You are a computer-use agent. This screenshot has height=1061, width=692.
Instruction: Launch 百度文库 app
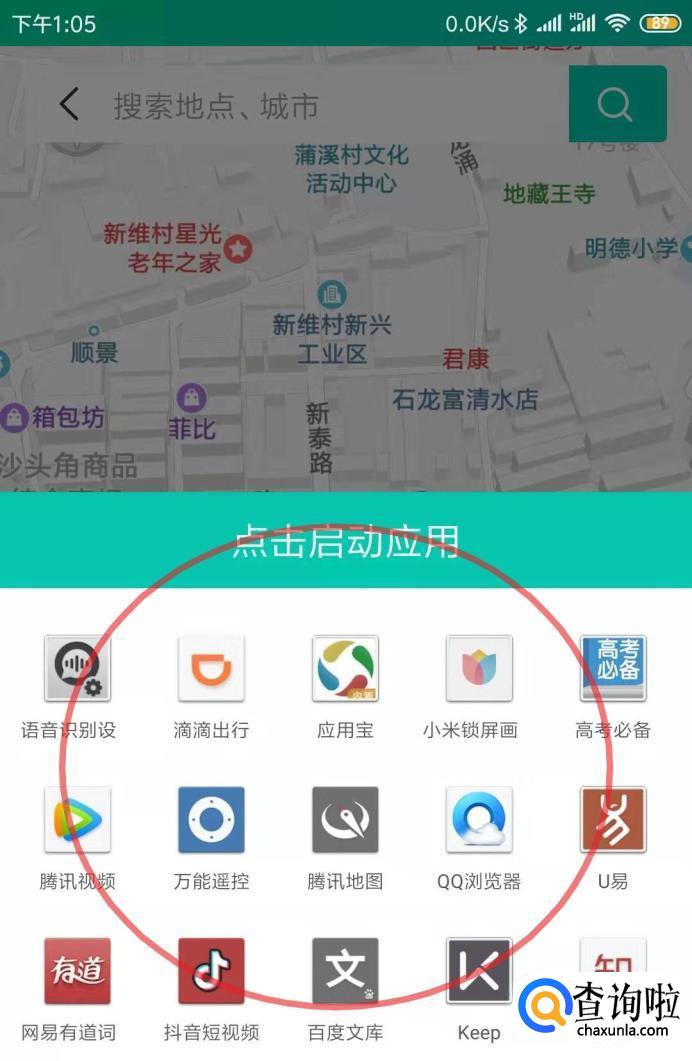[x=345, y=971]
